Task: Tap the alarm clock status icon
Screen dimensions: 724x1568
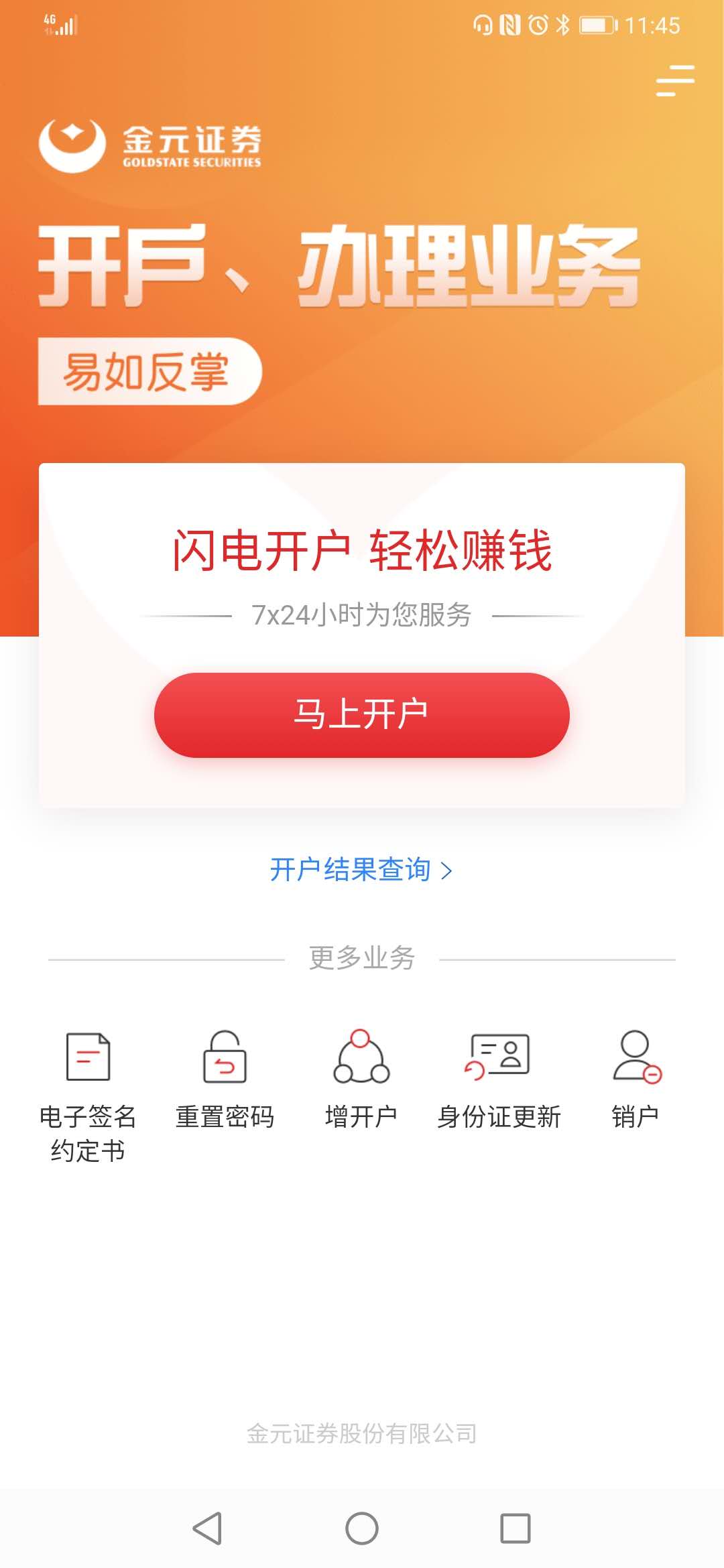Action: pos(540,25)
